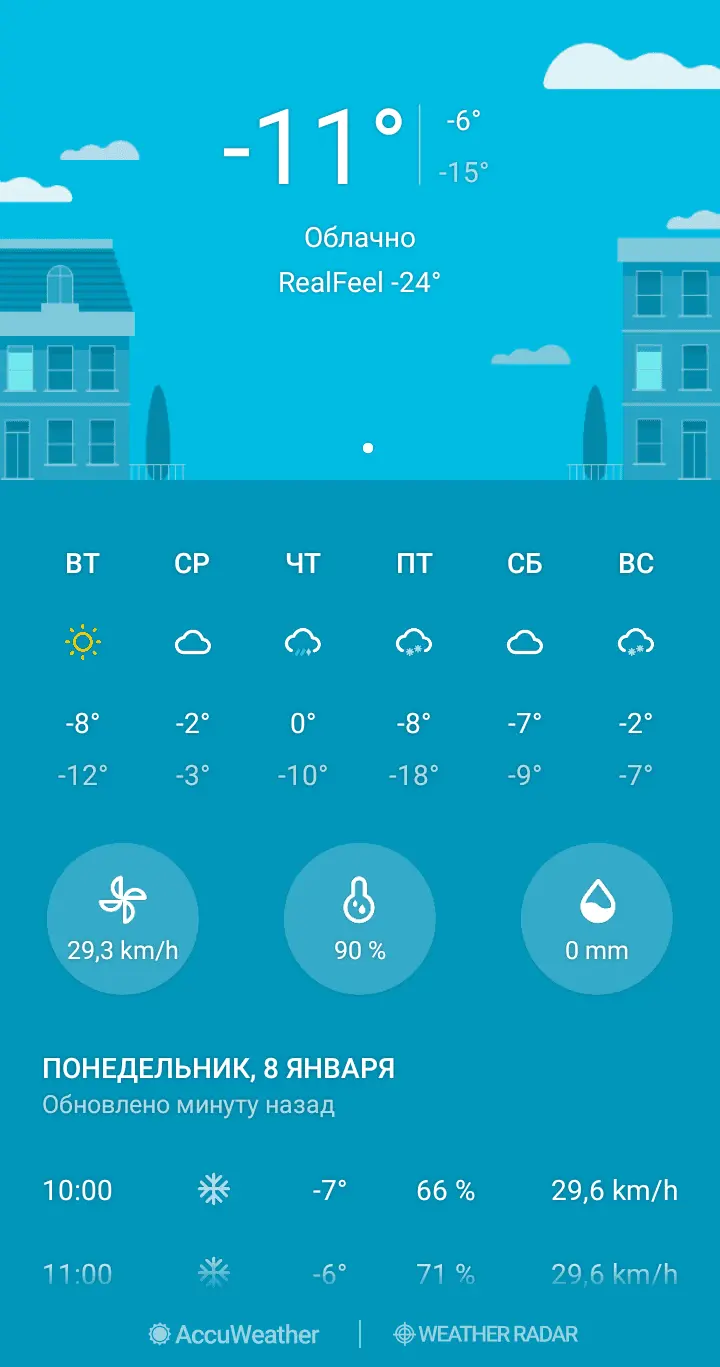Tap the snow icon for ВС forecast
The image size is (720, 1367).
637,644
